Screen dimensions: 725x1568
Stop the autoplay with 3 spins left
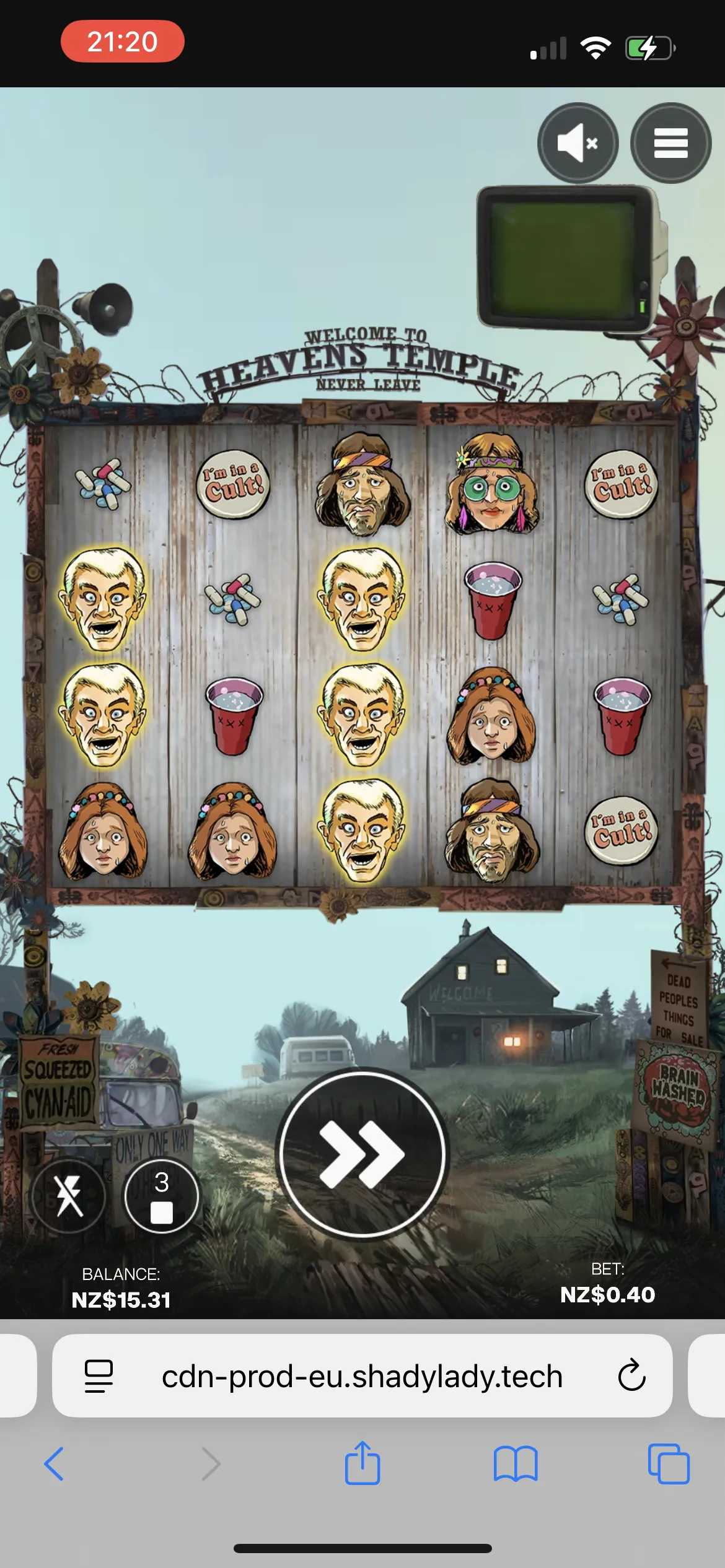point(162,1196)
